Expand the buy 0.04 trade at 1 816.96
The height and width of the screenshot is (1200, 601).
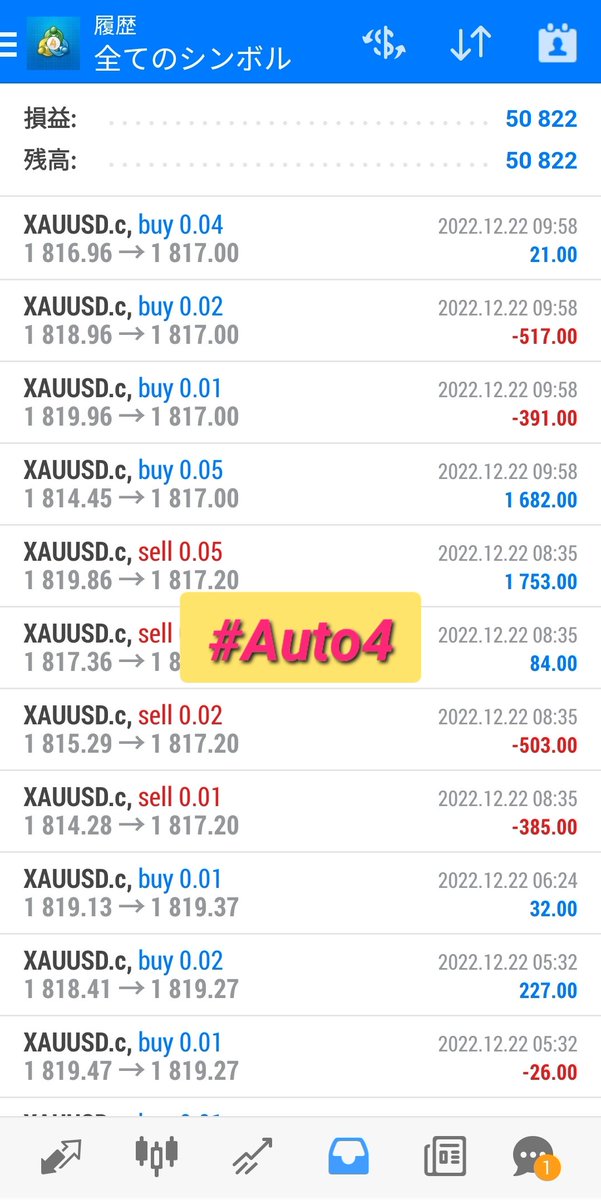click(300, 239)
